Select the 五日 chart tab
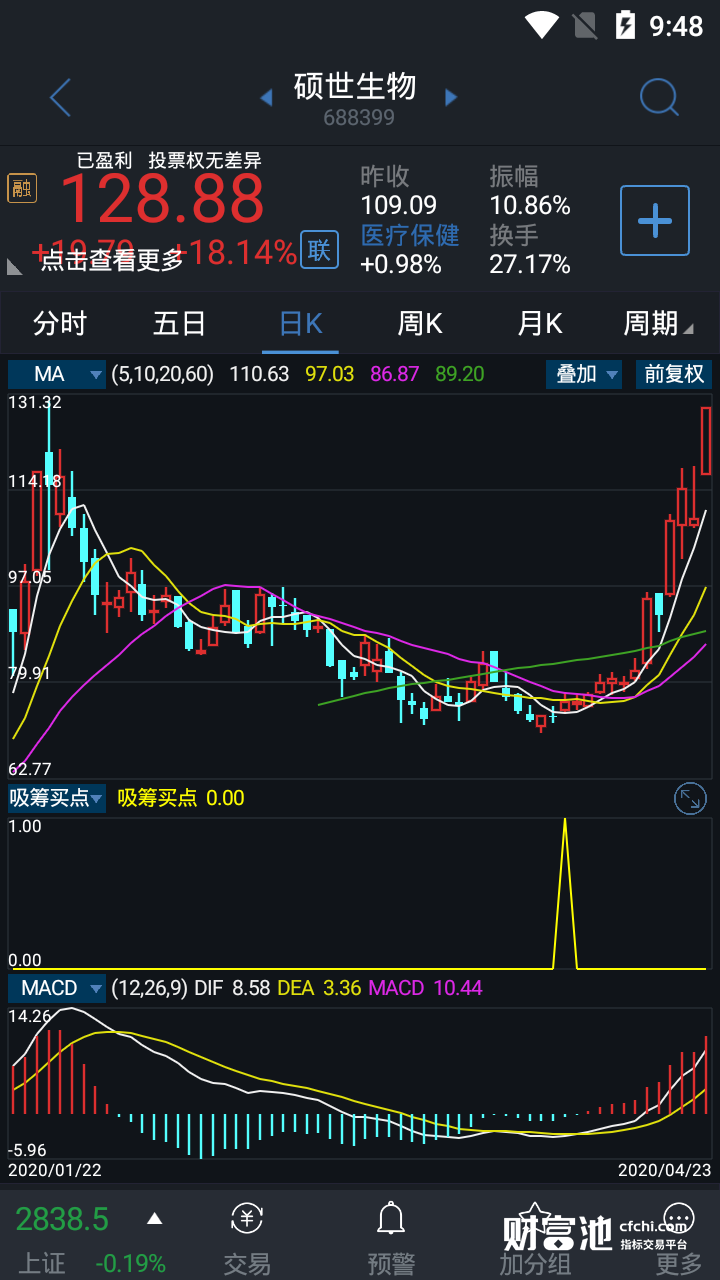 (180, 324)
